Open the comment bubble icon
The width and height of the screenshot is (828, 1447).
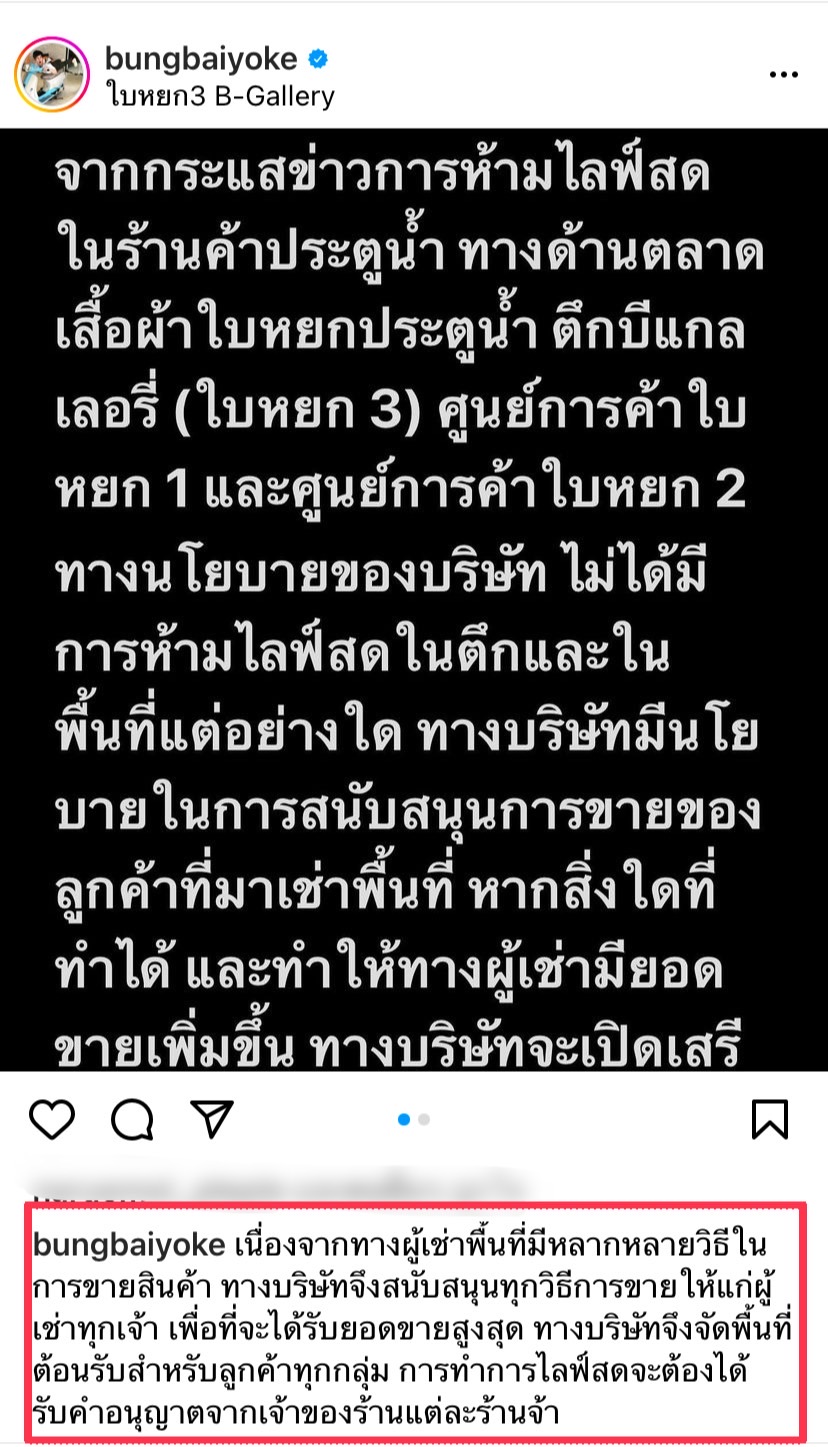pos(132,1119)
